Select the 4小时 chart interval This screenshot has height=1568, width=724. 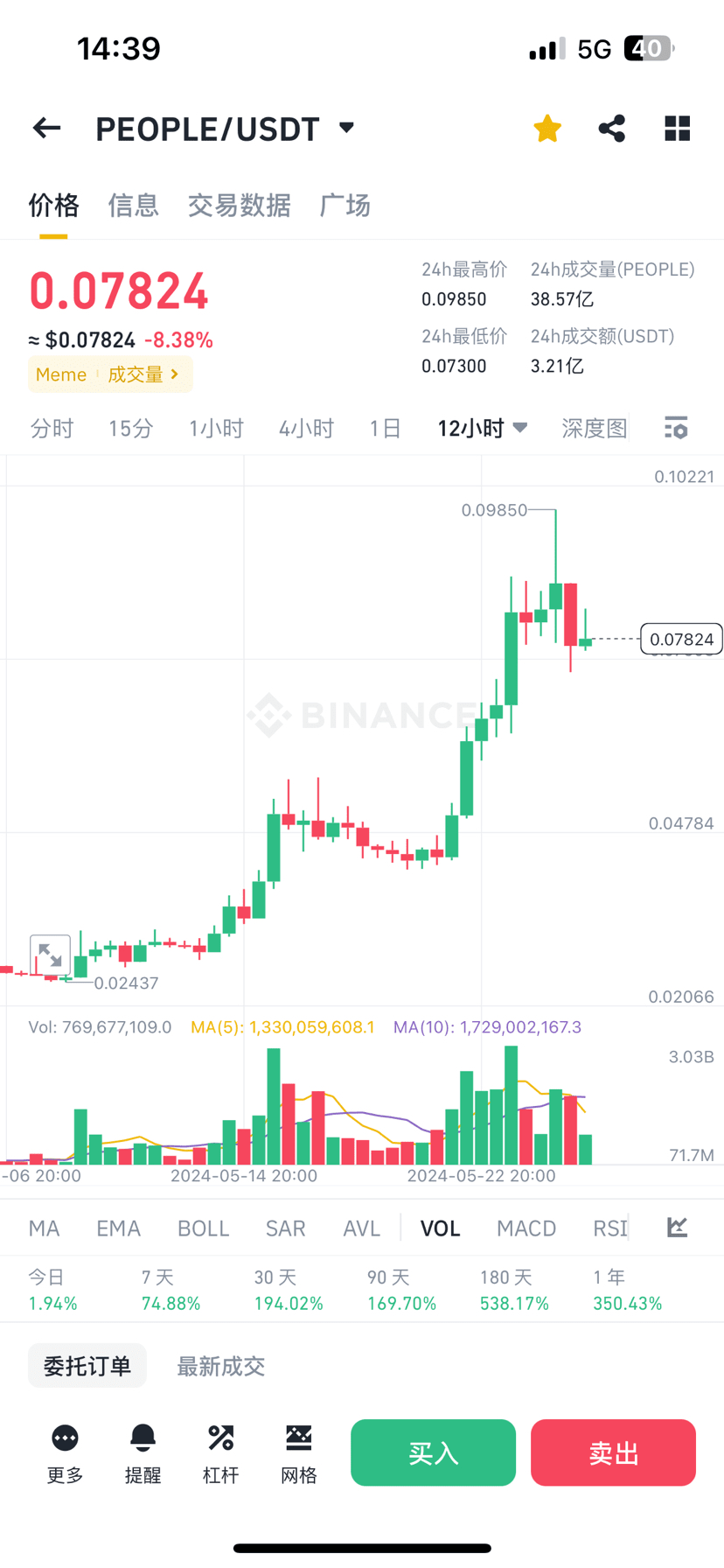[x=306, y=429]
